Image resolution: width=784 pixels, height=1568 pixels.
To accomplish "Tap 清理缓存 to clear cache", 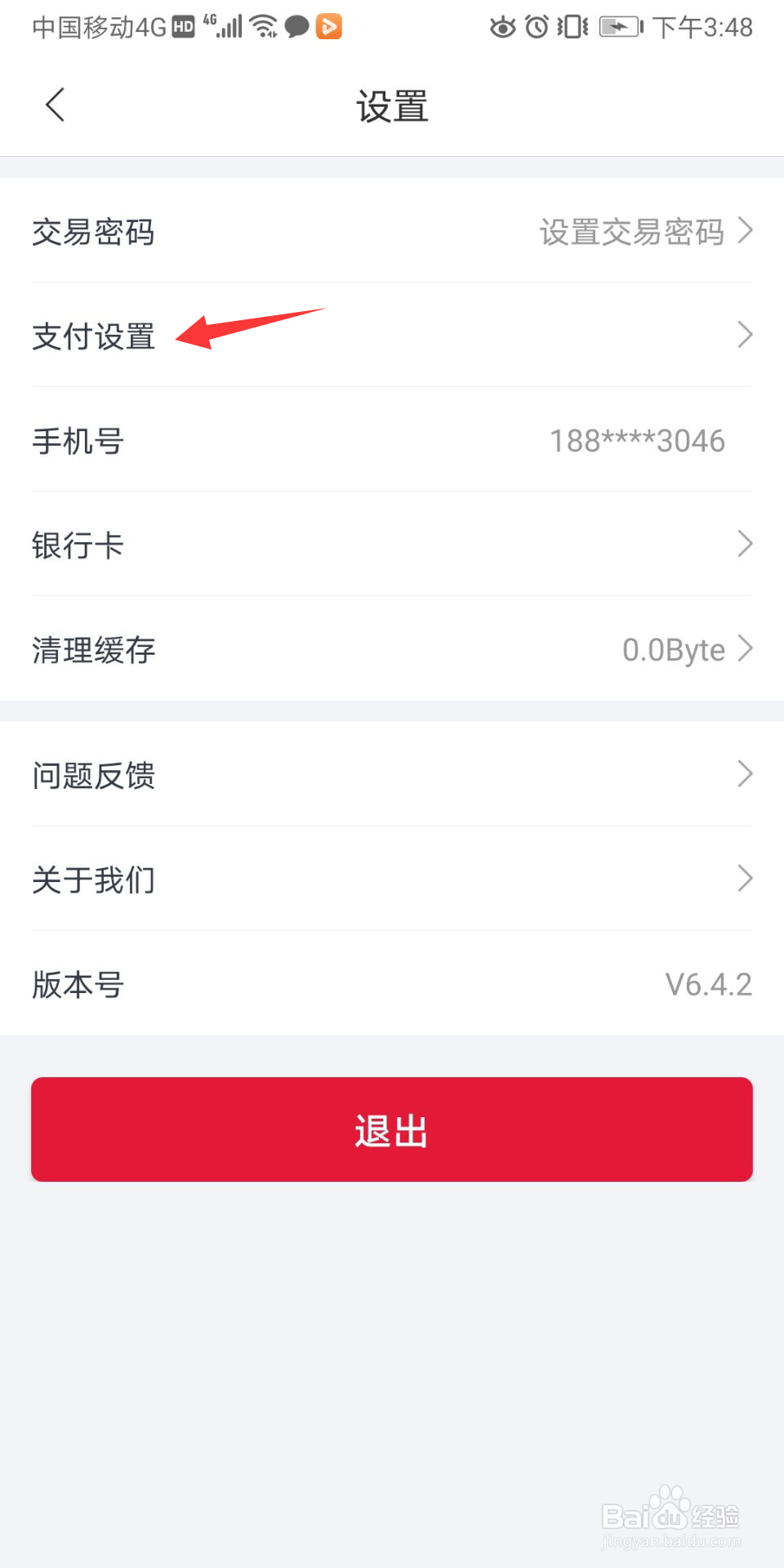I will (x=392, y=648).
